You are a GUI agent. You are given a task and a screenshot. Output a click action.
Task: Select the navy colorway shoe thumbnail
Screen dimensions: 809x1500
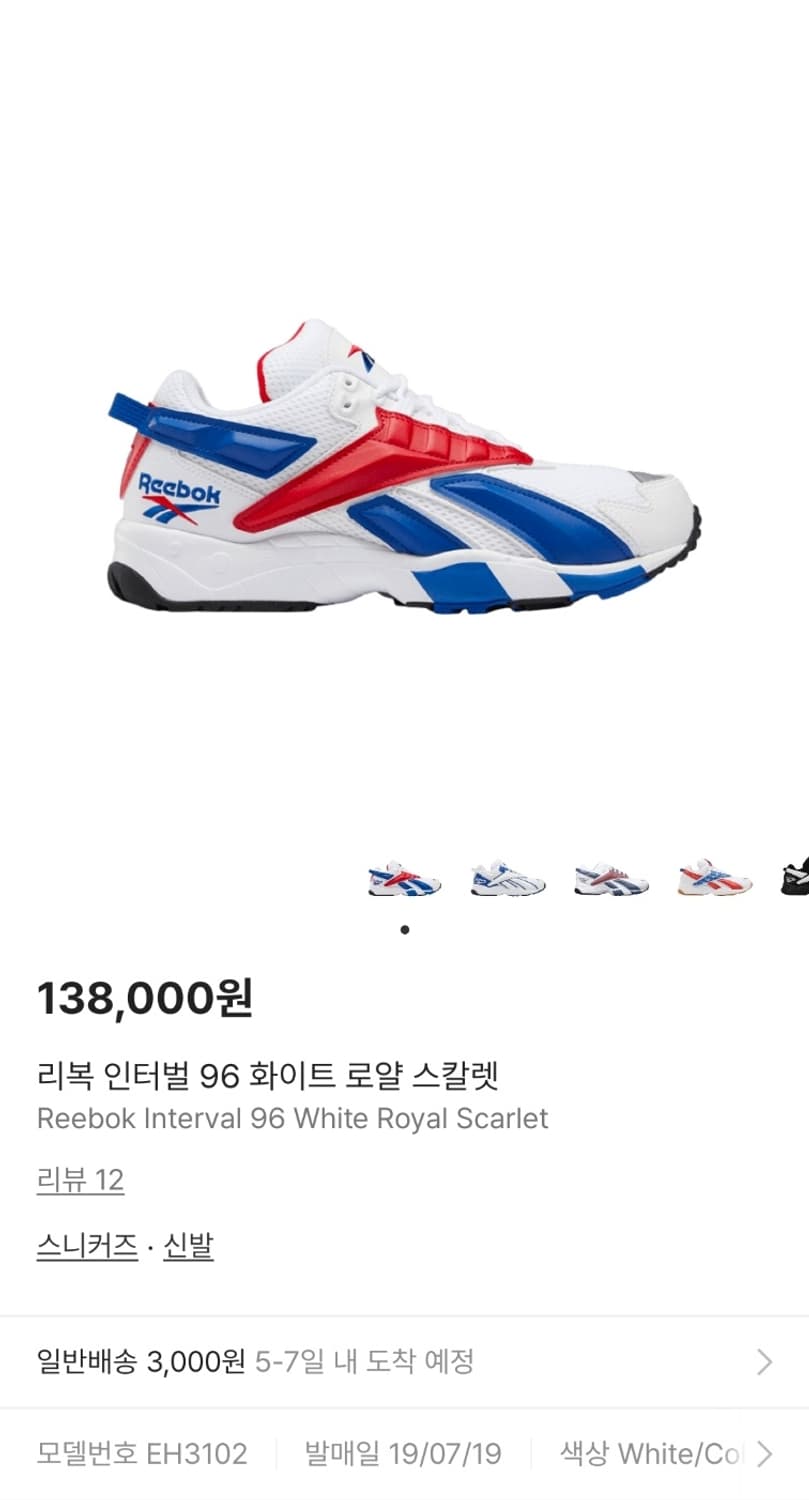(x=610, y=878)
